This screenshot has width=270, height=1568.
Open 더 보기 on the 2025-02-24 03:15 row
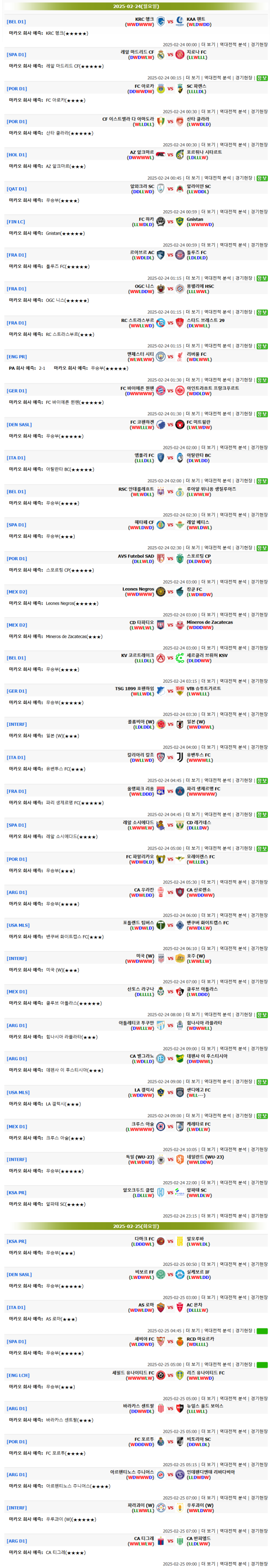click(x=207, y=681)
